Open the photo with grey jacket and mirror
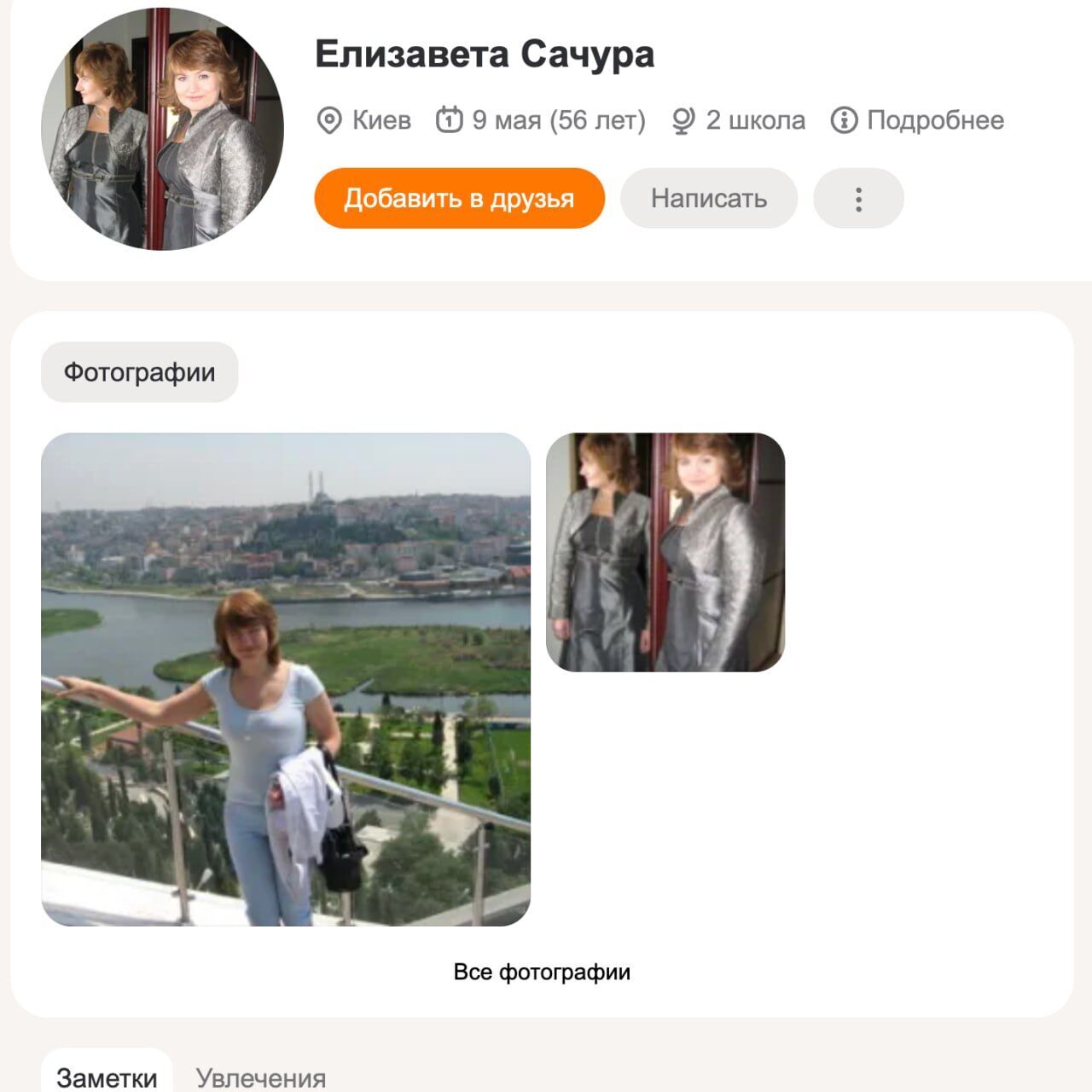1092x1092 pixels. click(x=665, y=552)
